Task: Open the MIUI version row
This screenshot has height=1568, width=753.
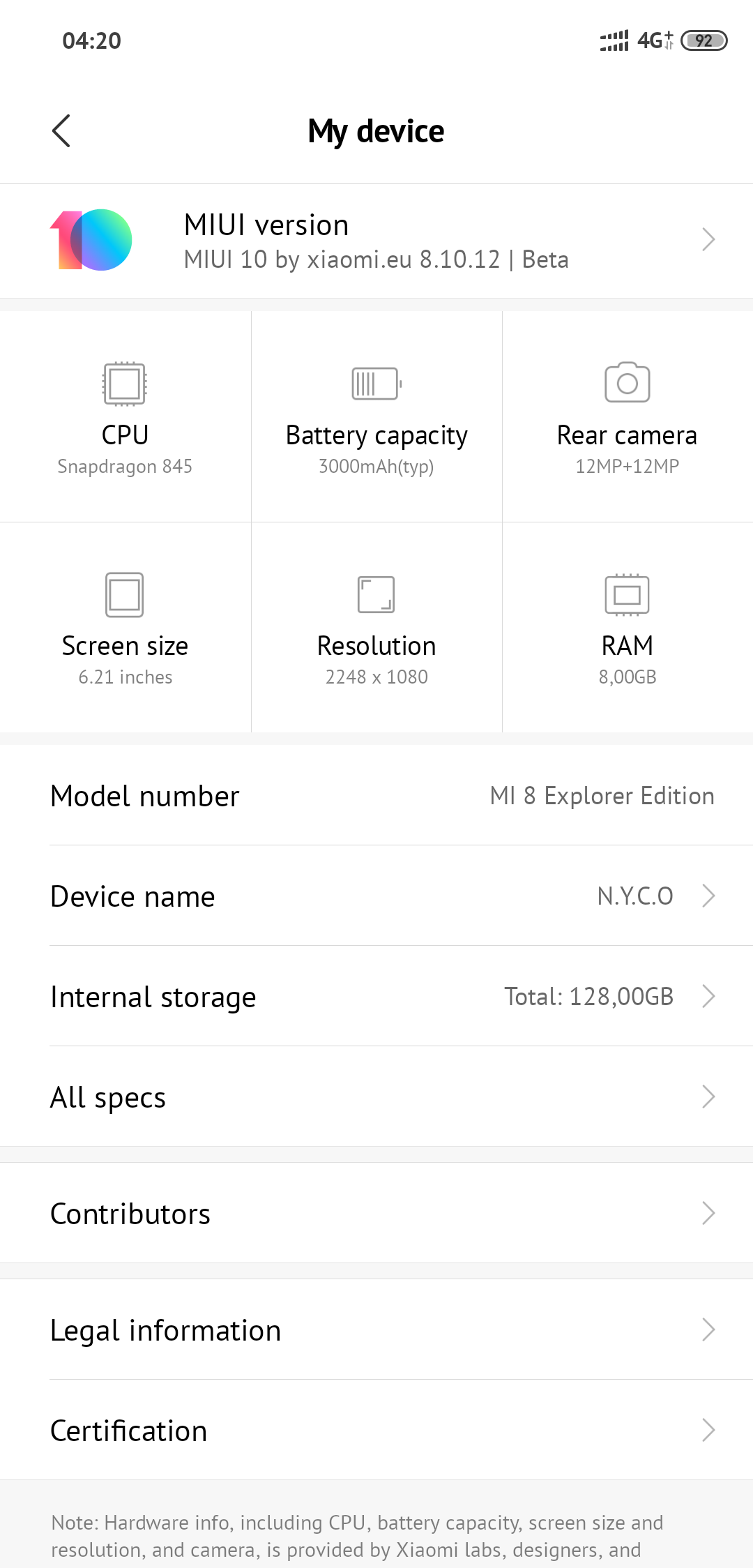Action: click(376, 241)
